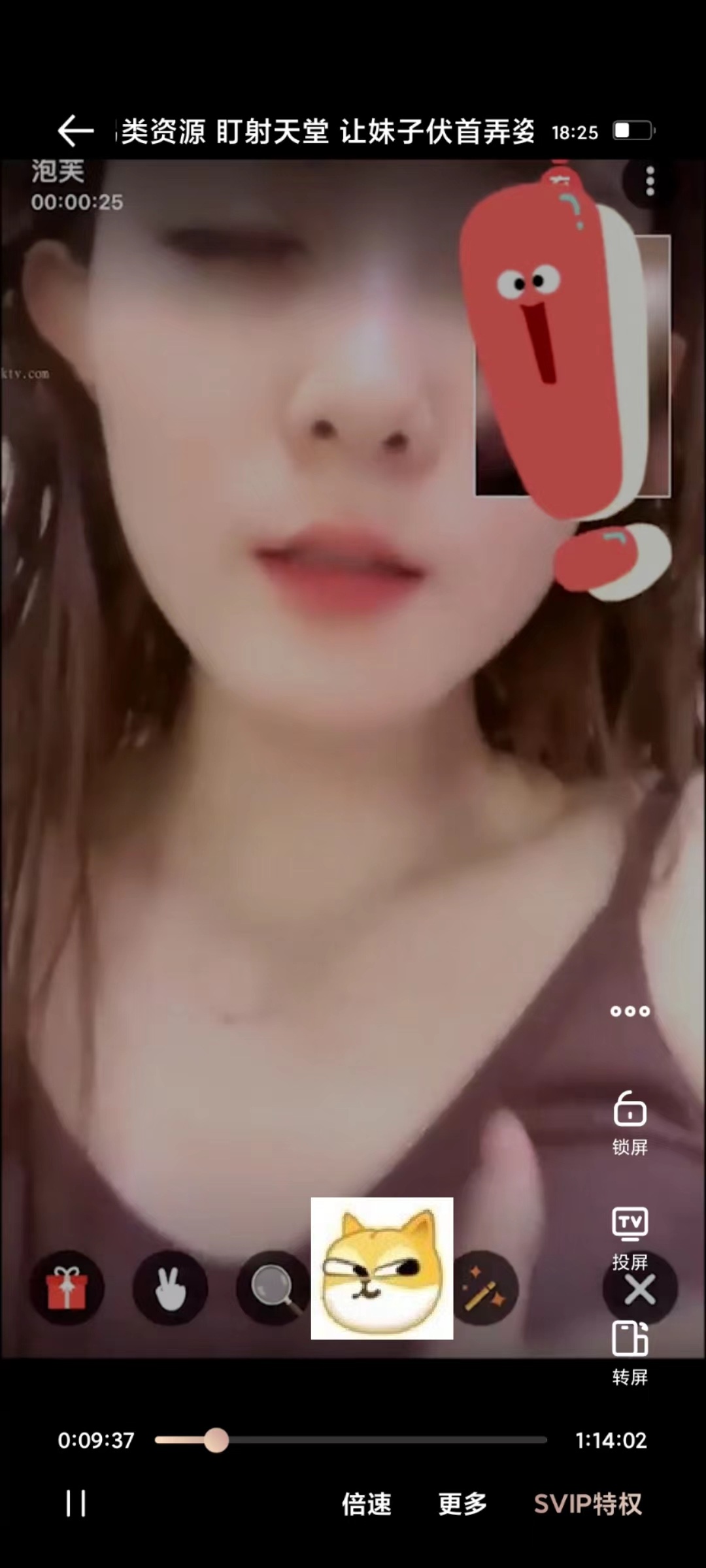Viewport: 706px width, 1568px height.
Task: Go back using the arrow icon
Action: coord(76,131)
